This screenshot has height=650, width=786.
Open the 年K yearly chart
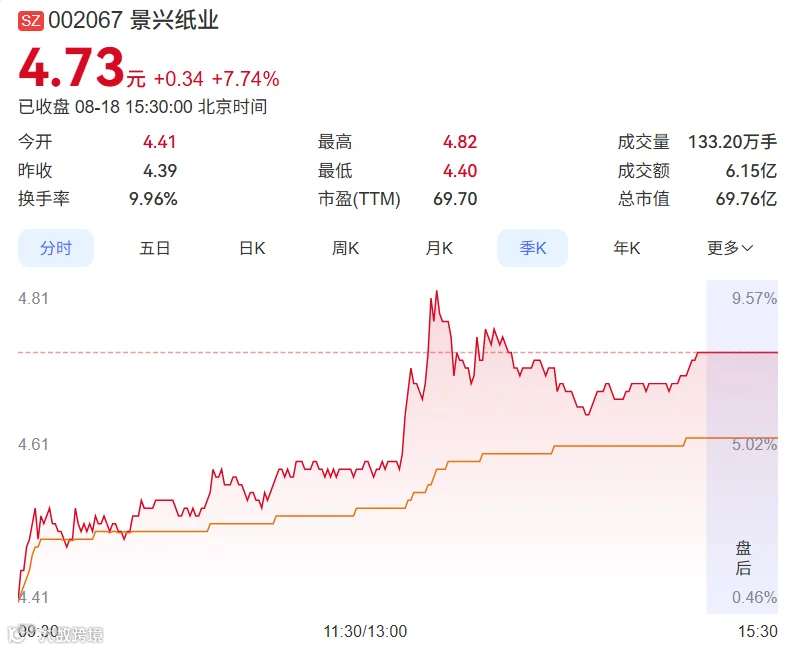627,248
